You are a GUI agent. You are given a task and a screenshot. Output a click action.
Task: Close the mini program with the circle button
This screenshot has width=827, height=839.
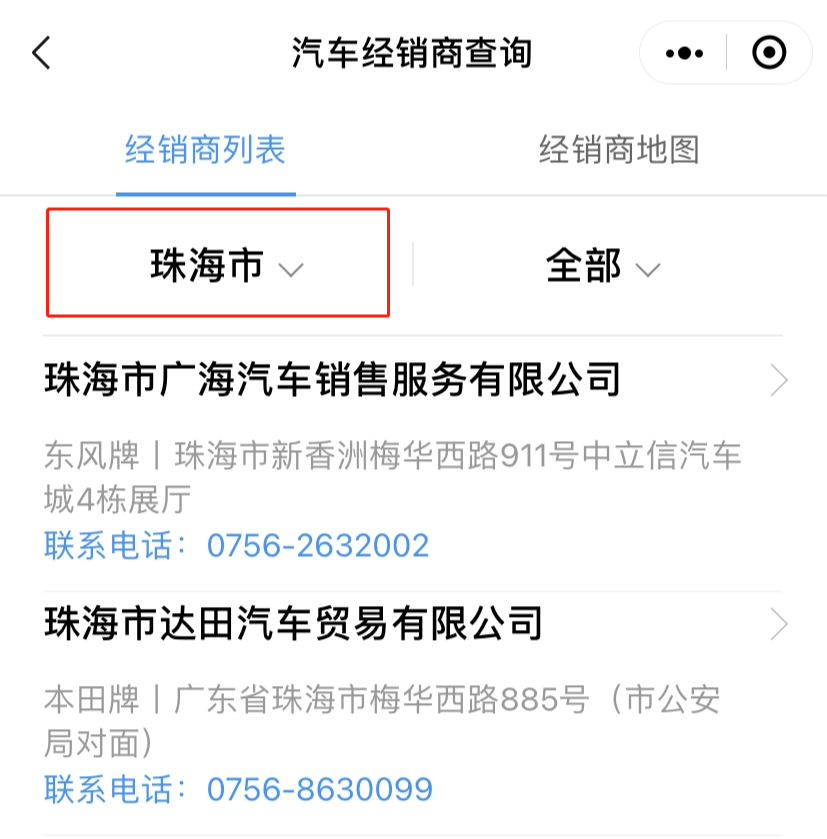[x=768, y=53]
